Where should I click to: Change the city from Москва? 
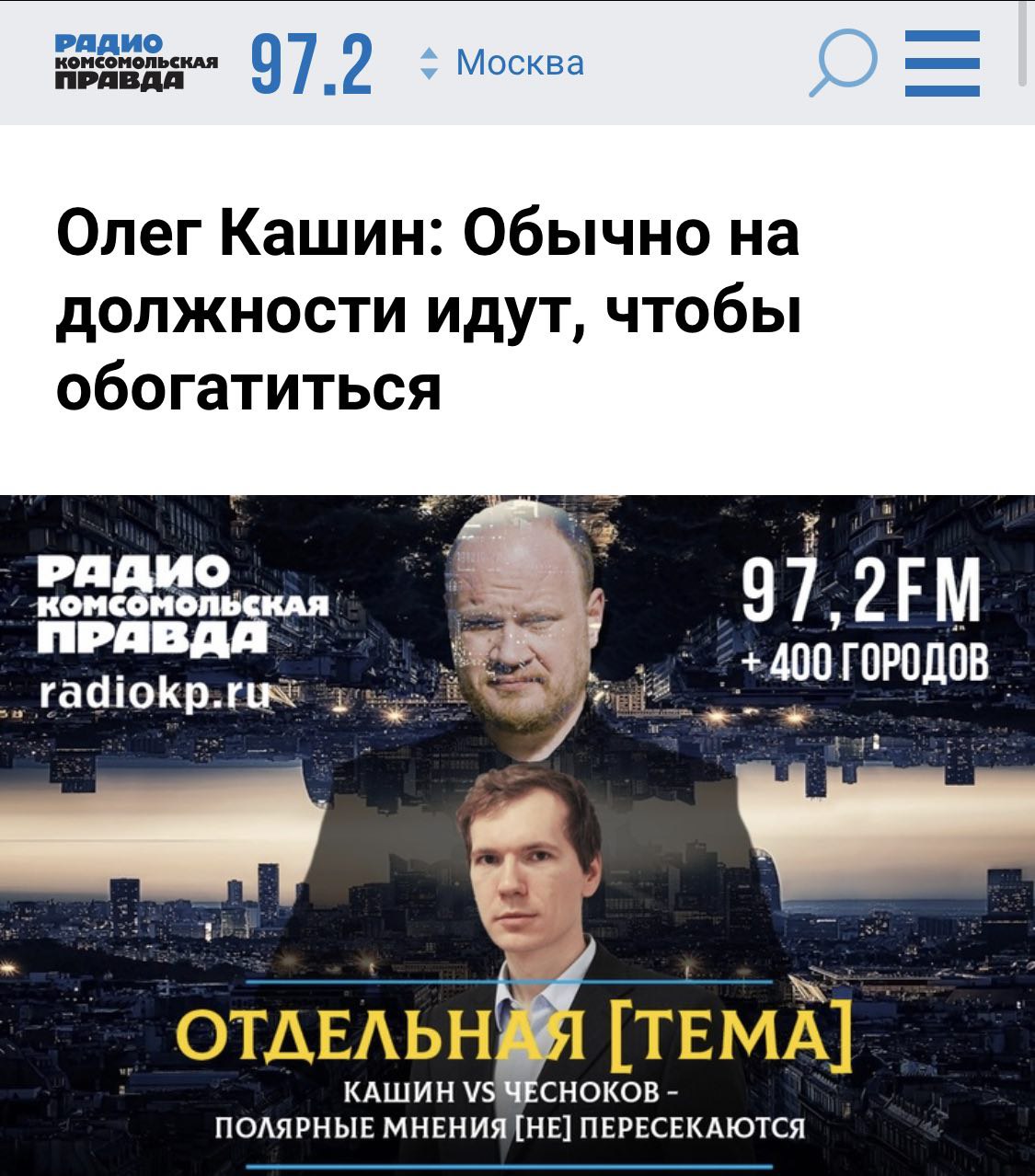click(x=502, y=63)
